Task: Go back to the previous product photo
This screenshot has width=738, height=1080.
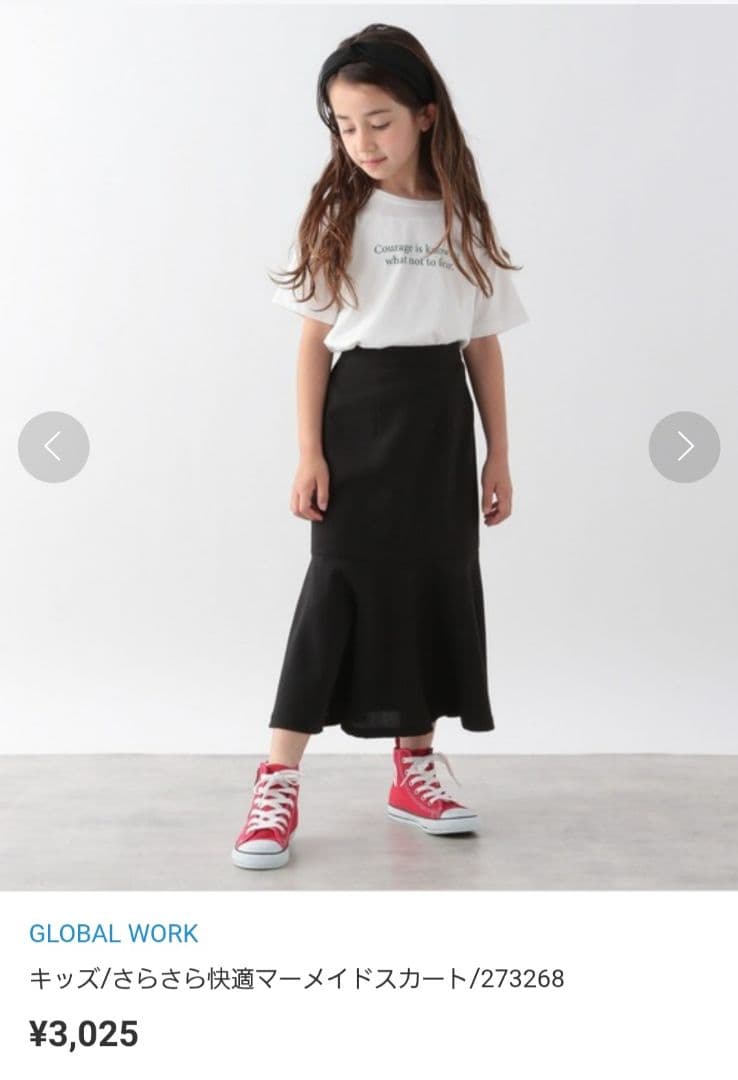Action: click(x=54, y=447)
